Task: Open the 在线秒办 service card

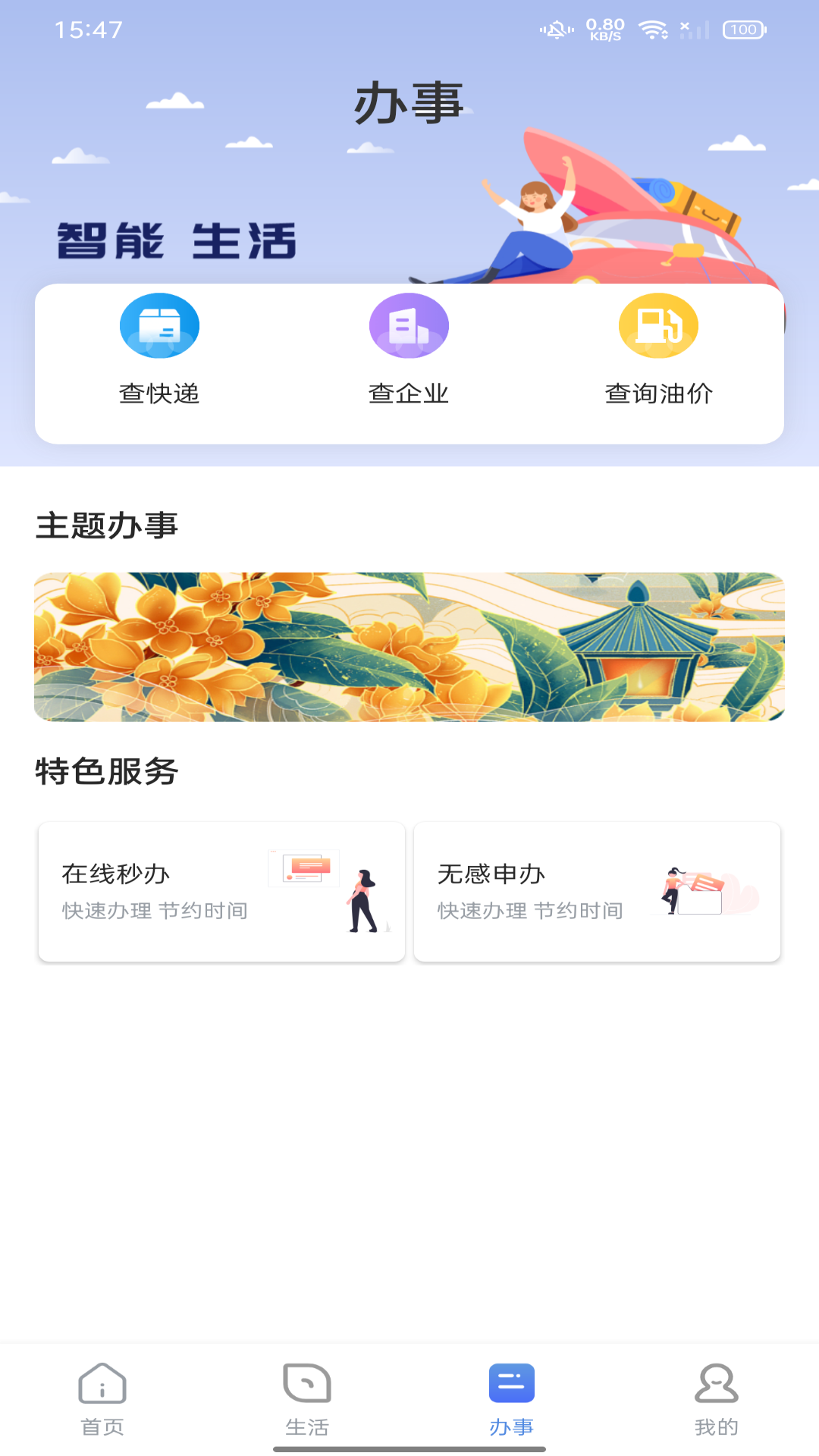Action: pyautogui.click(x=221, y=892)
